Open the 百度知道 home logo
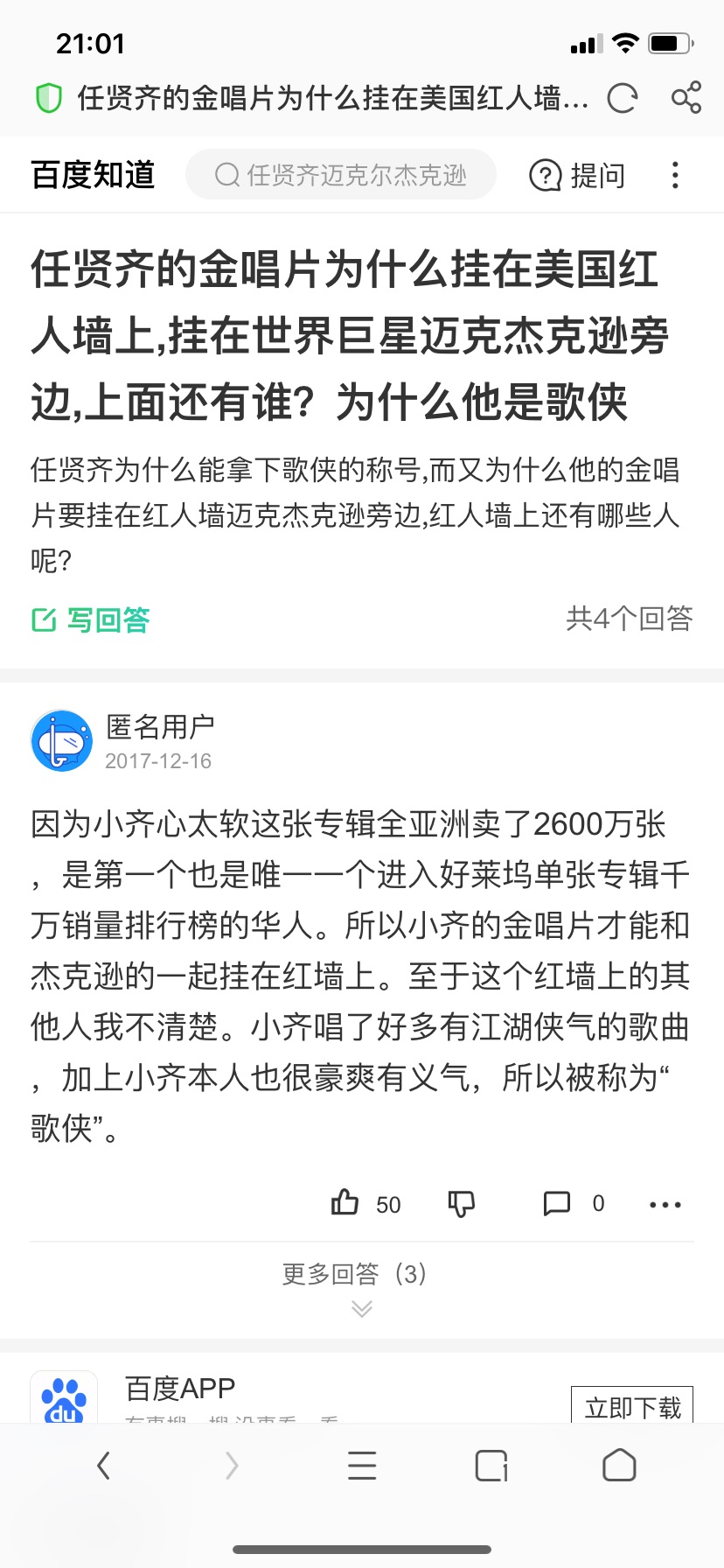The image size is (724, 1568). coord(93,175)
